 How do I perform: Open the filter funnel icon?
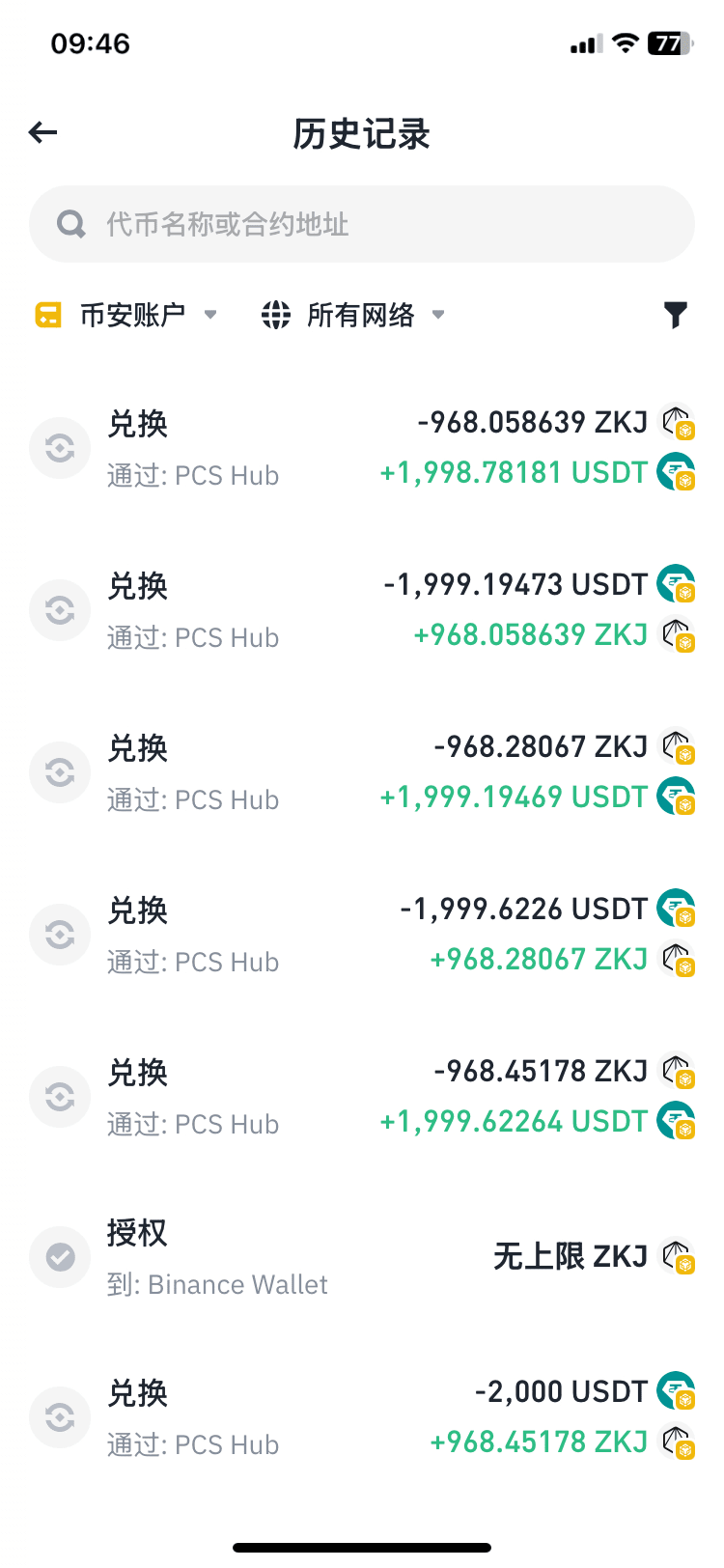(676, 315)
